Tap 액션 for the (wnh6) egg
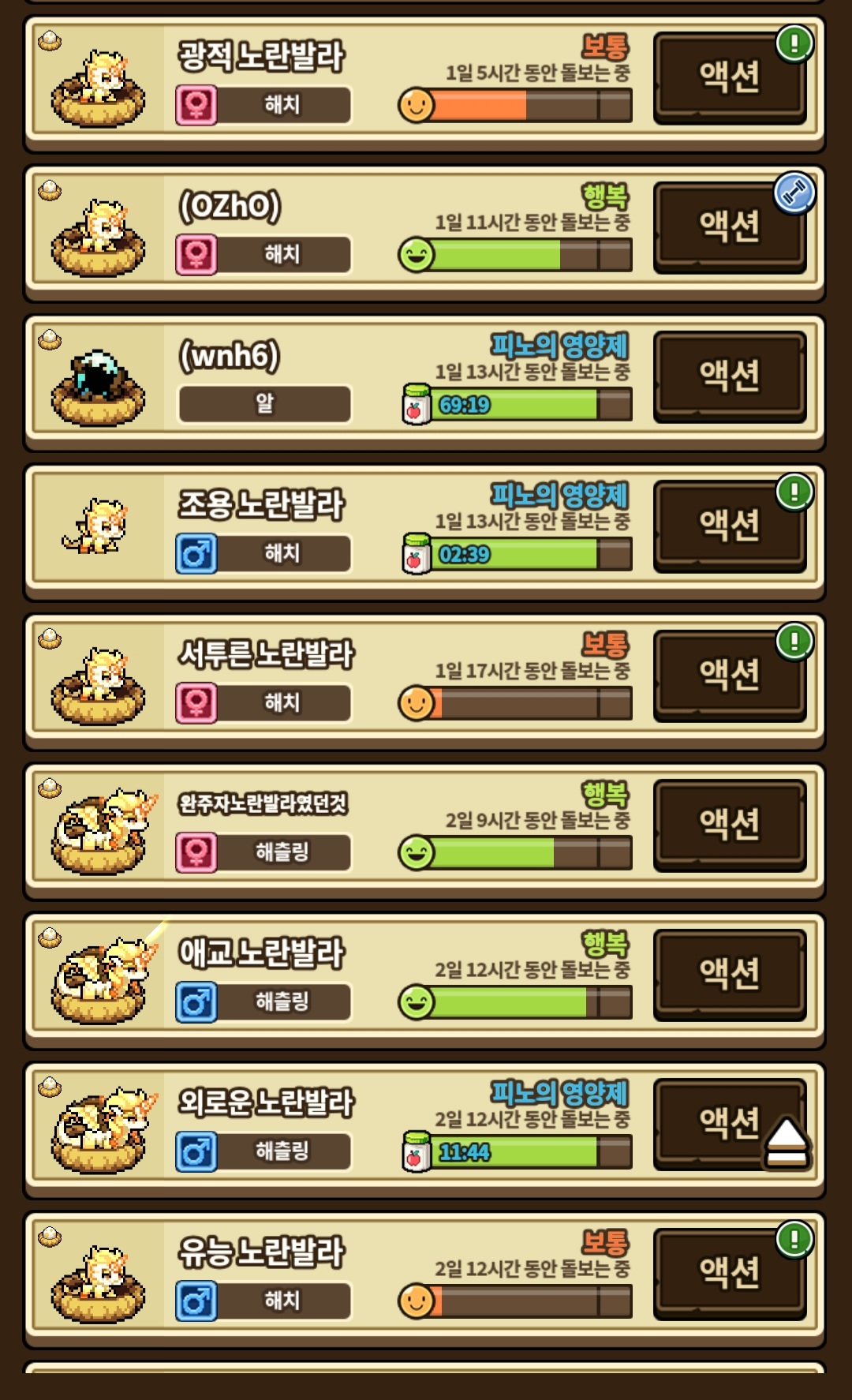Viewport: 852px width, 1400px height. tap(729, 376)
